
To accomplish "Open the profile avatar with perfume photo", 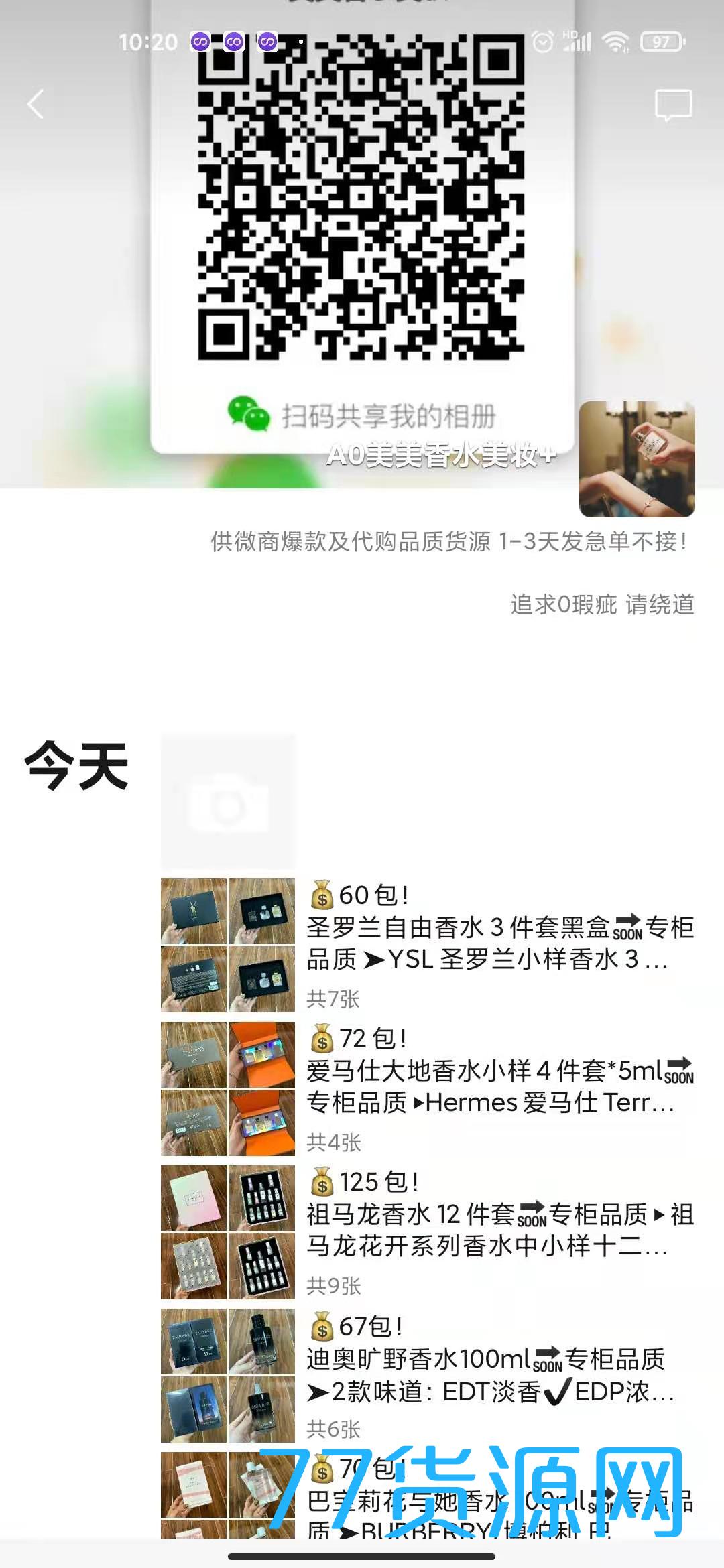I will 636,459.
